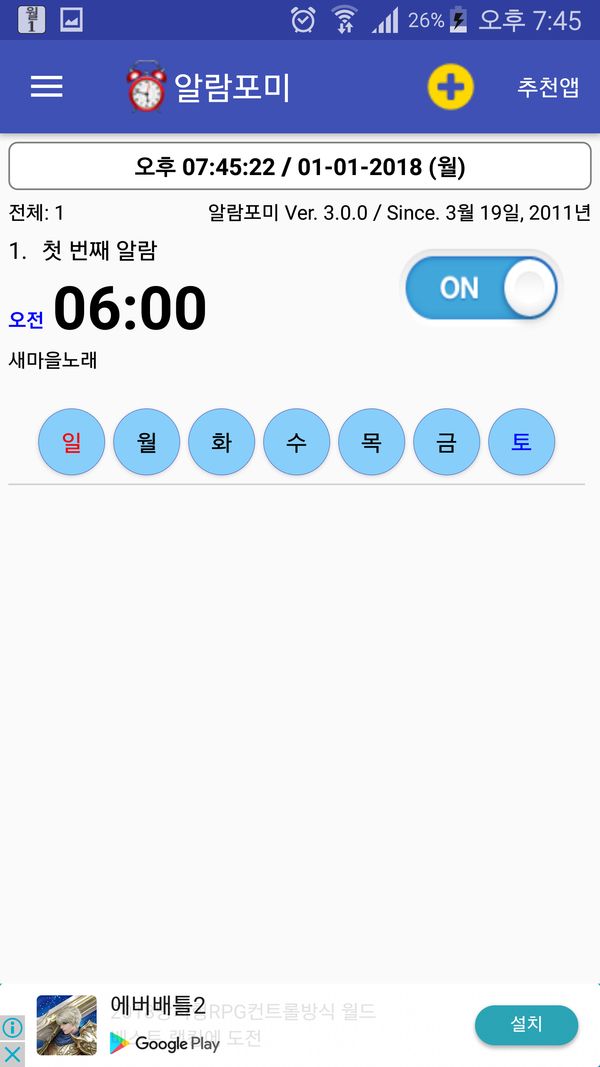
Task: Open the hamburger drawer menu
Action: (47, 87)
